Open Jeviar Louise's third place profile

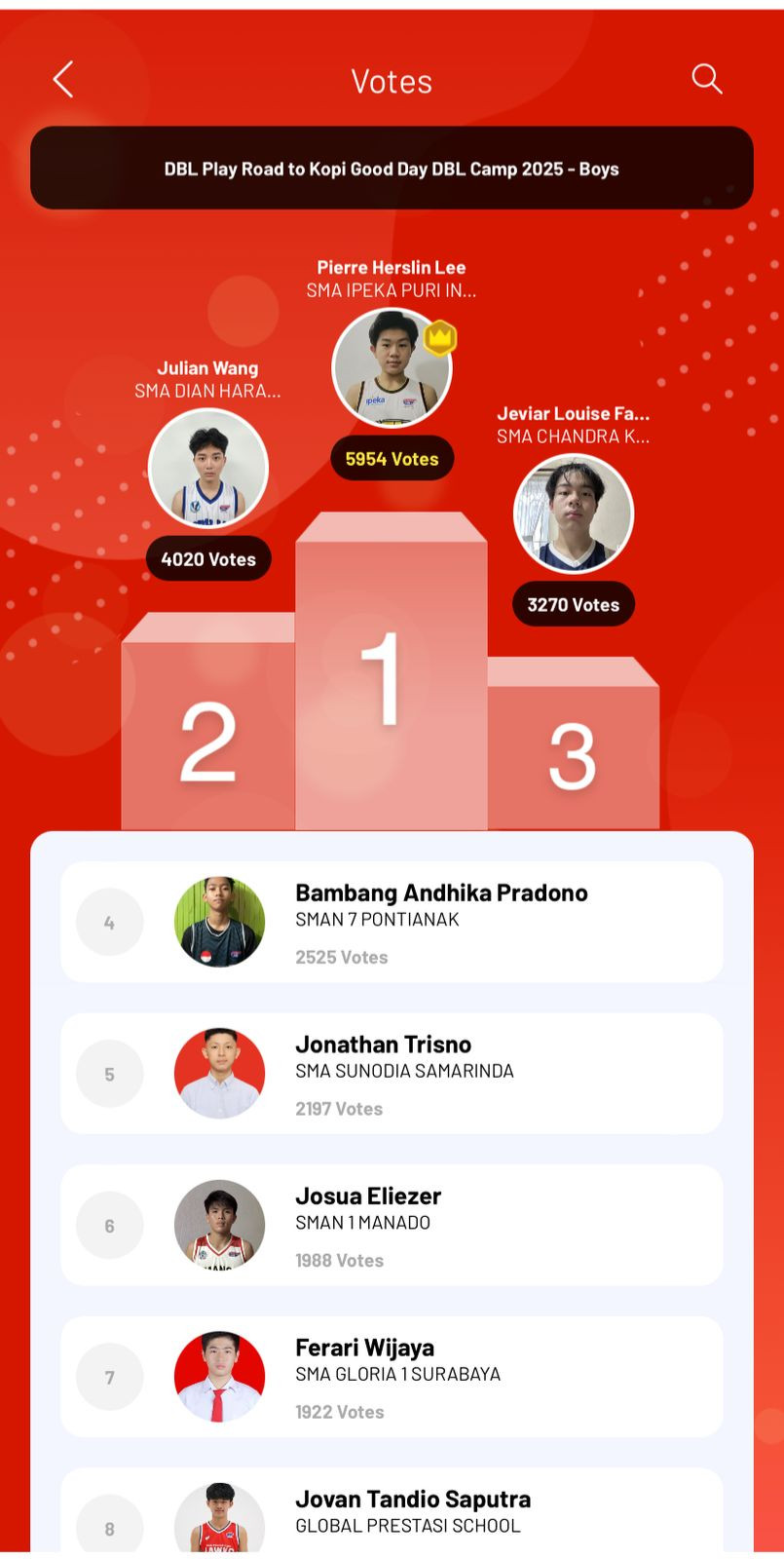point(573,514)
